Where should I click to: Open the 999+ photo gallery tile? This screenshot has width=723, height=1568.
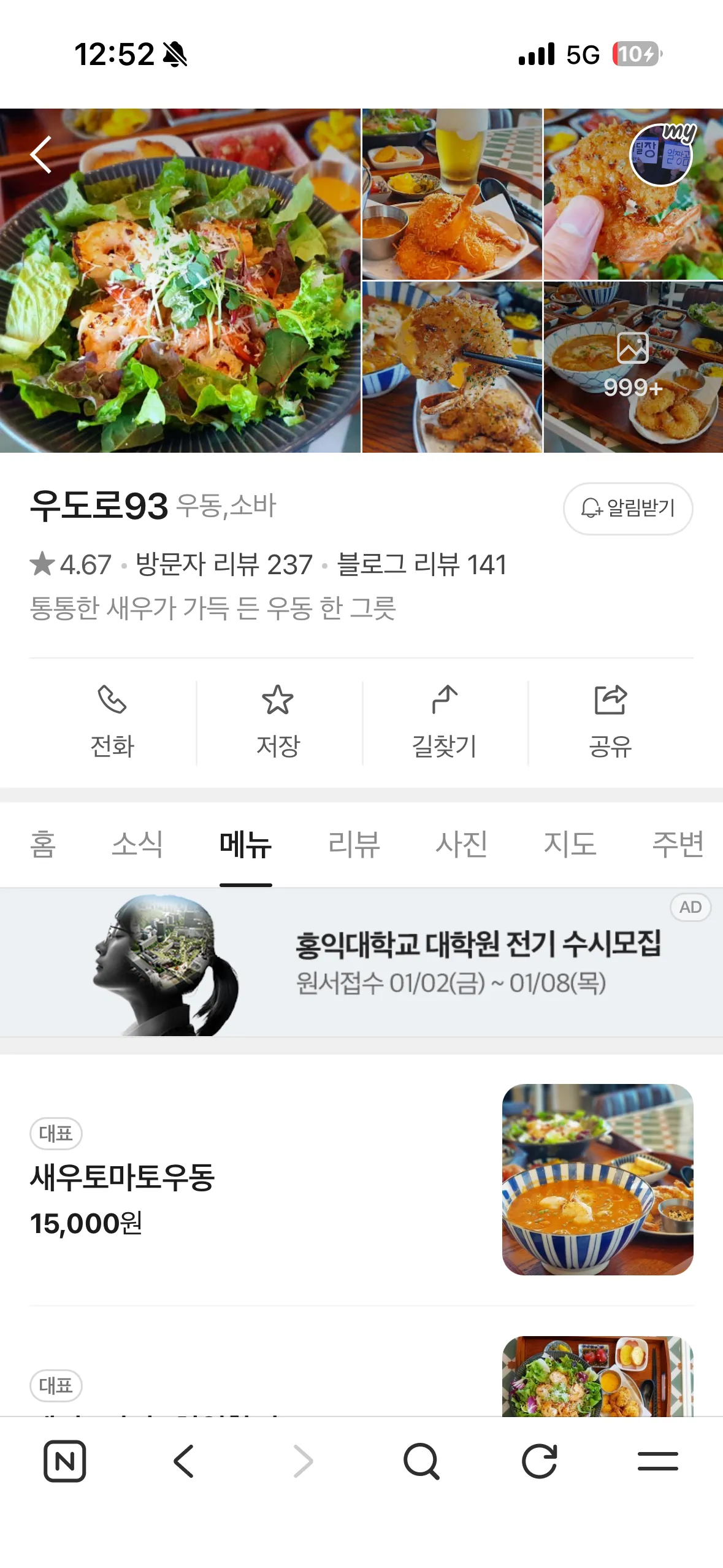click(633, 367)
